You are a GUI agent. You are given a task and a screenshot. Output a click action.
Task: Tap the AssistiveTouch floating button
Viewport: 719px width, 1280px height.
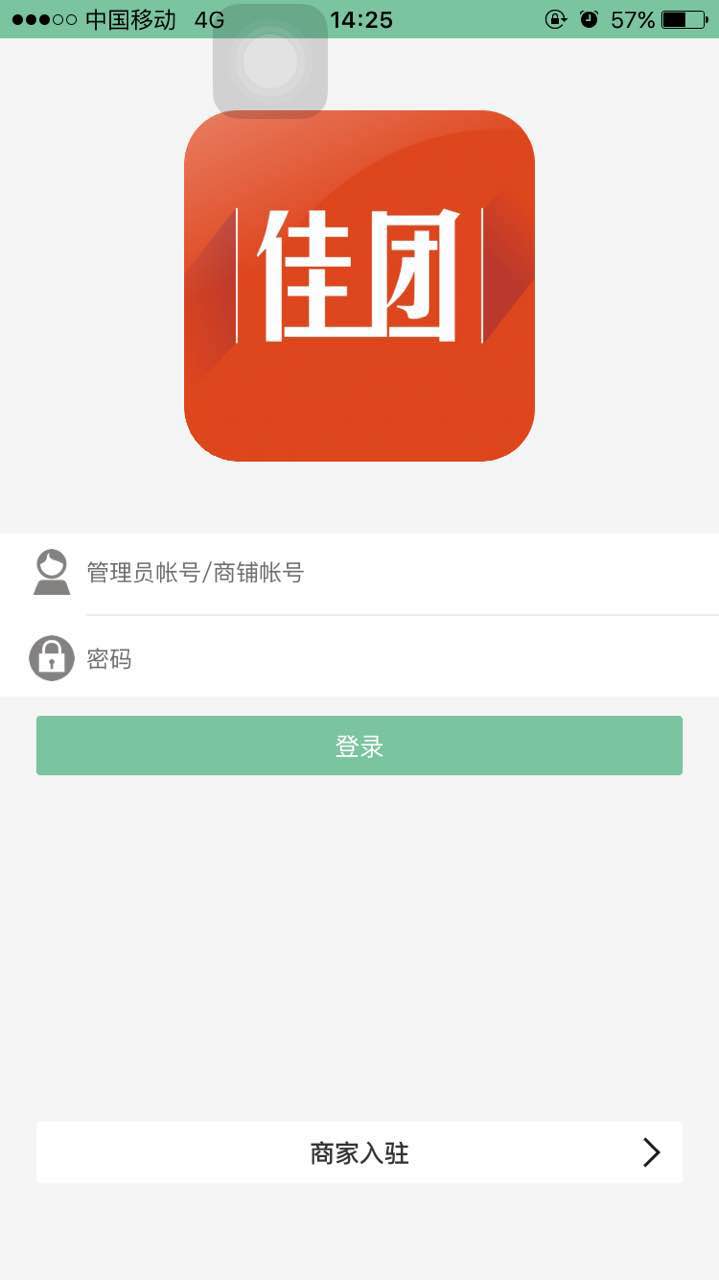(270, 62)
